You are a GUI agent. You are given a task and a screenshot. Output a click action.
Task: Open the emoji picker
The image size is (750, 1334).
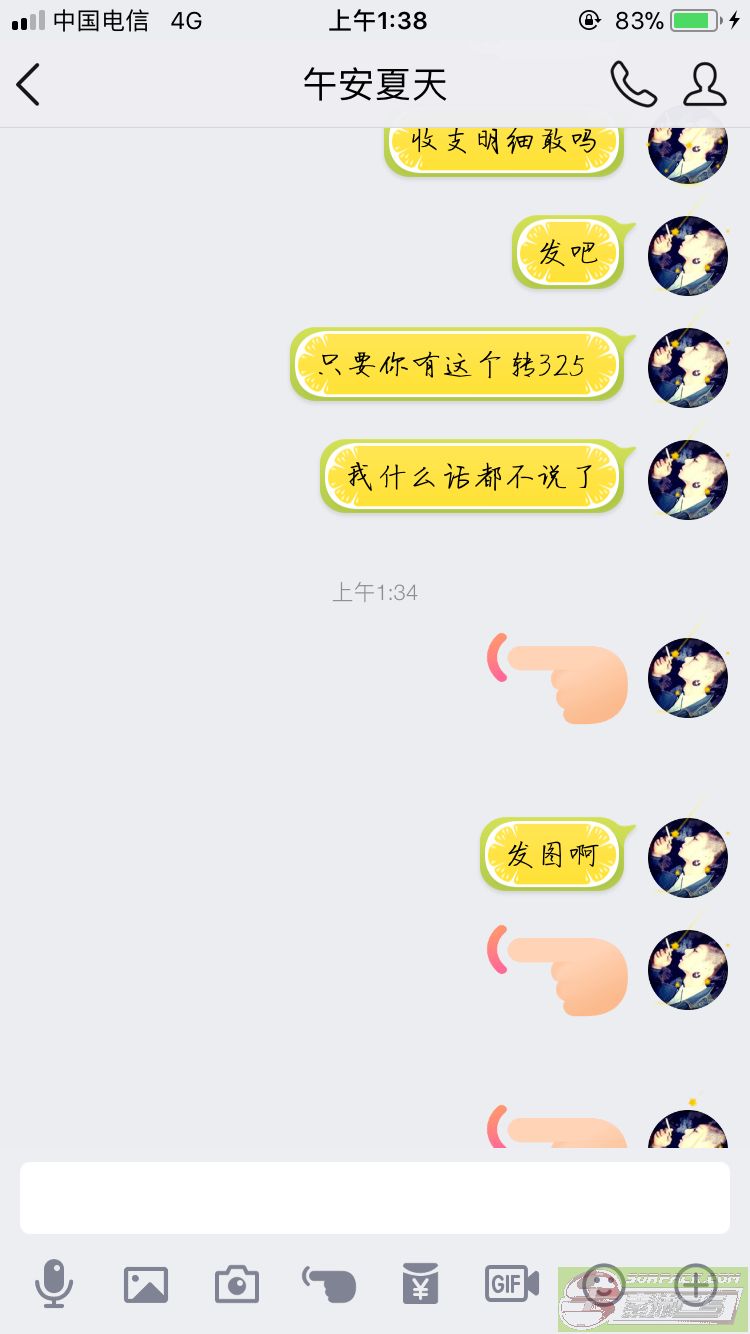[x=603, y=1283]
